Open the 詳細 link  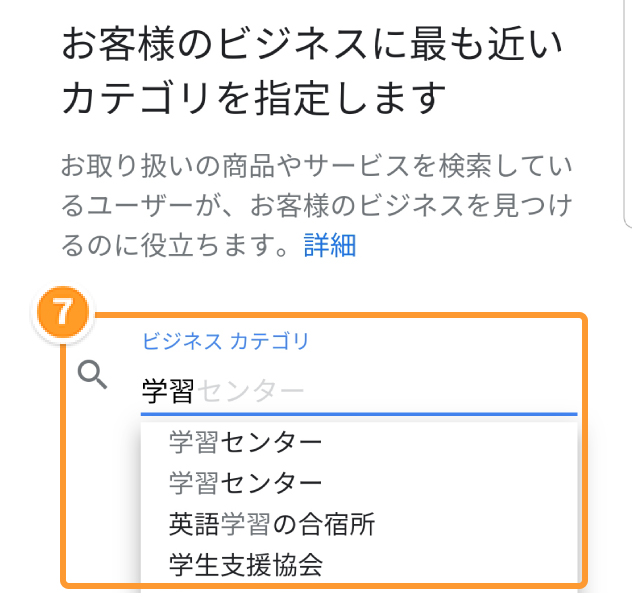point(330,244)
